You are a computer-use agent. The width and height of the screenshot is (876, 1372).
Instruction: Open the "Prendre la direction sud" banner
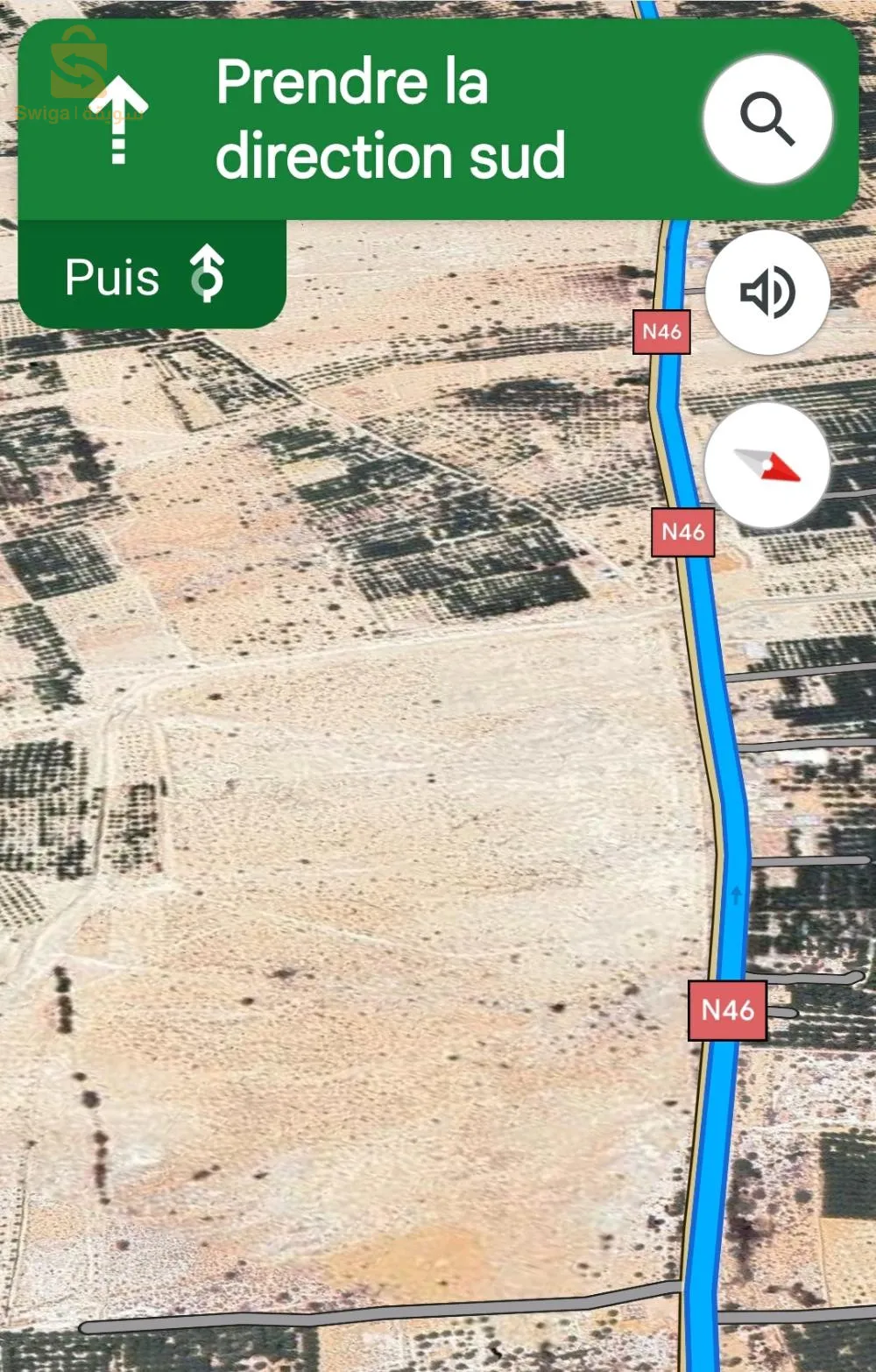[390, 118]
